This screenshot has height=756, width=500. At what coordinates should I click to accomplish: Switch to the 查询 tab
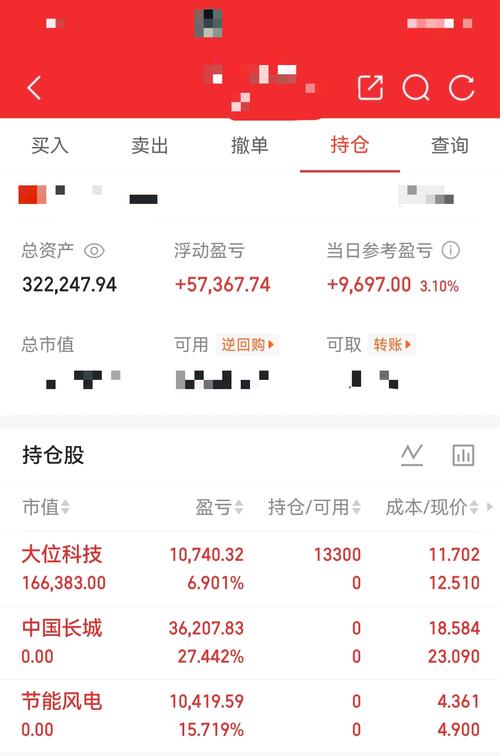tap(449, 145)
